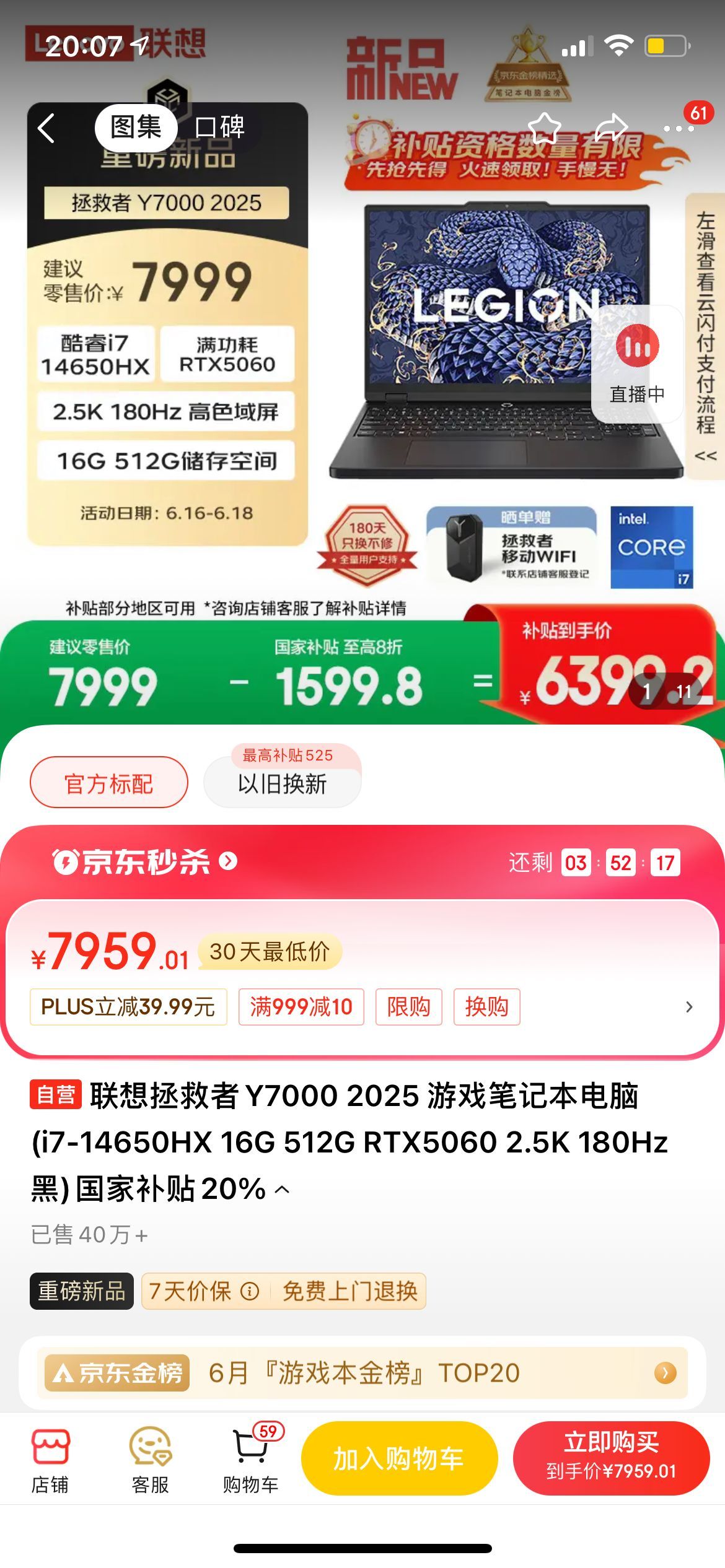Share this product page
Image resolution: width=725 pixels, height=1568 pixels.
point(611,128)
